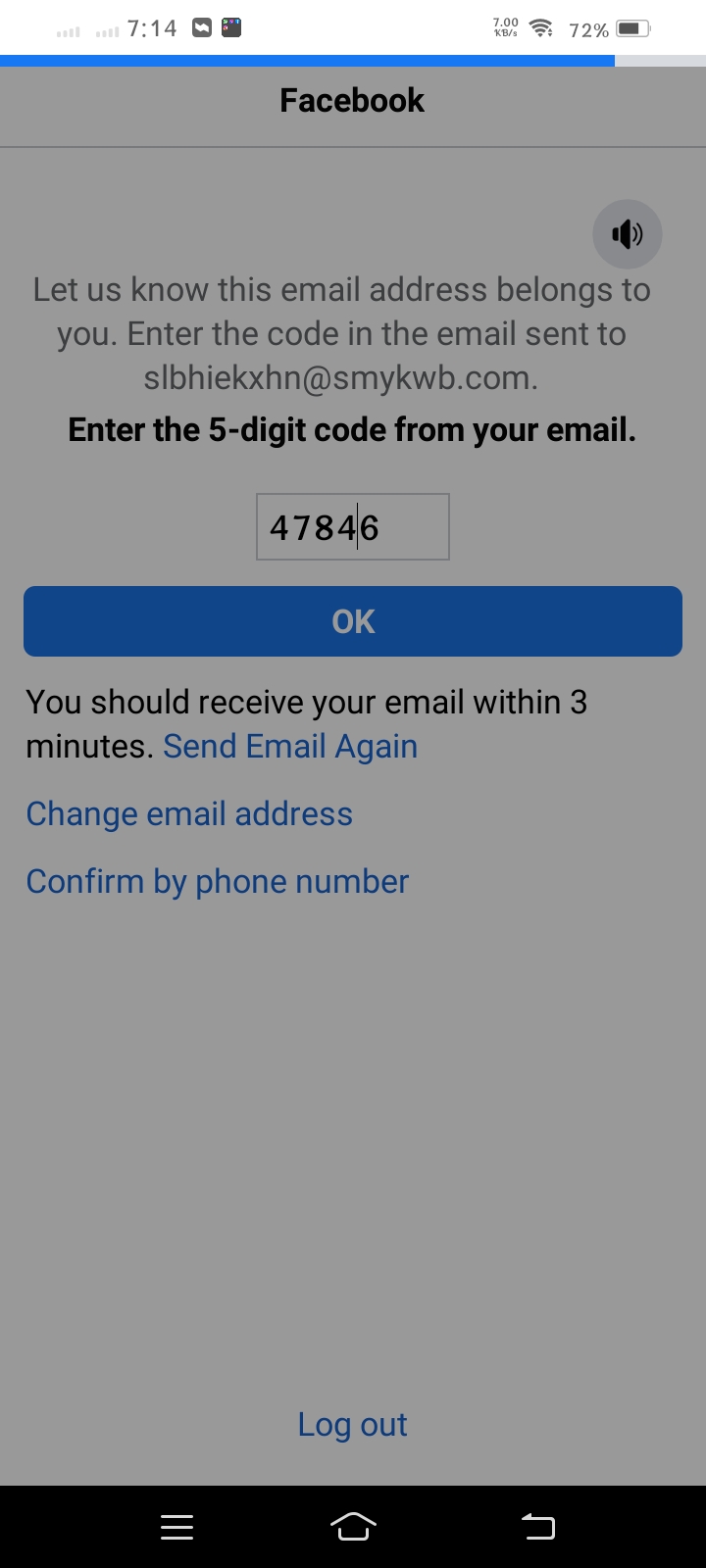Go back using system back button

537,1526
